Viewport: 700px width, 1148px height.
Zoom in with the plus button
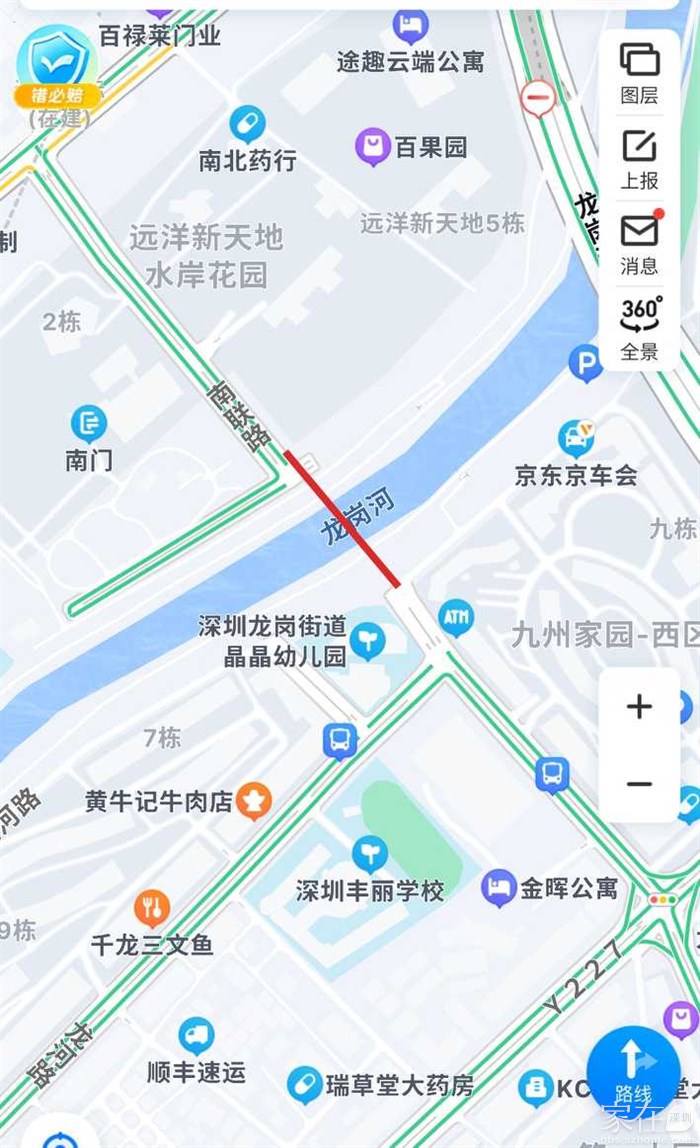pos(639,707)
